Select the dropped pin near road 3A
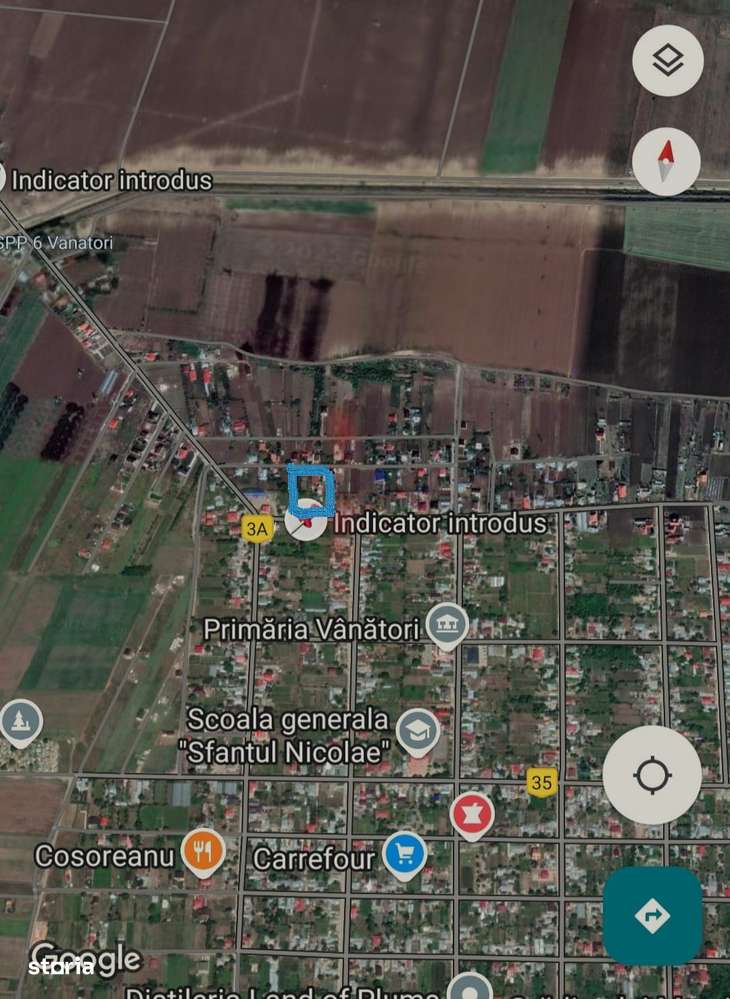The height and width of the screenshot is (999, 730). [305, 521]
